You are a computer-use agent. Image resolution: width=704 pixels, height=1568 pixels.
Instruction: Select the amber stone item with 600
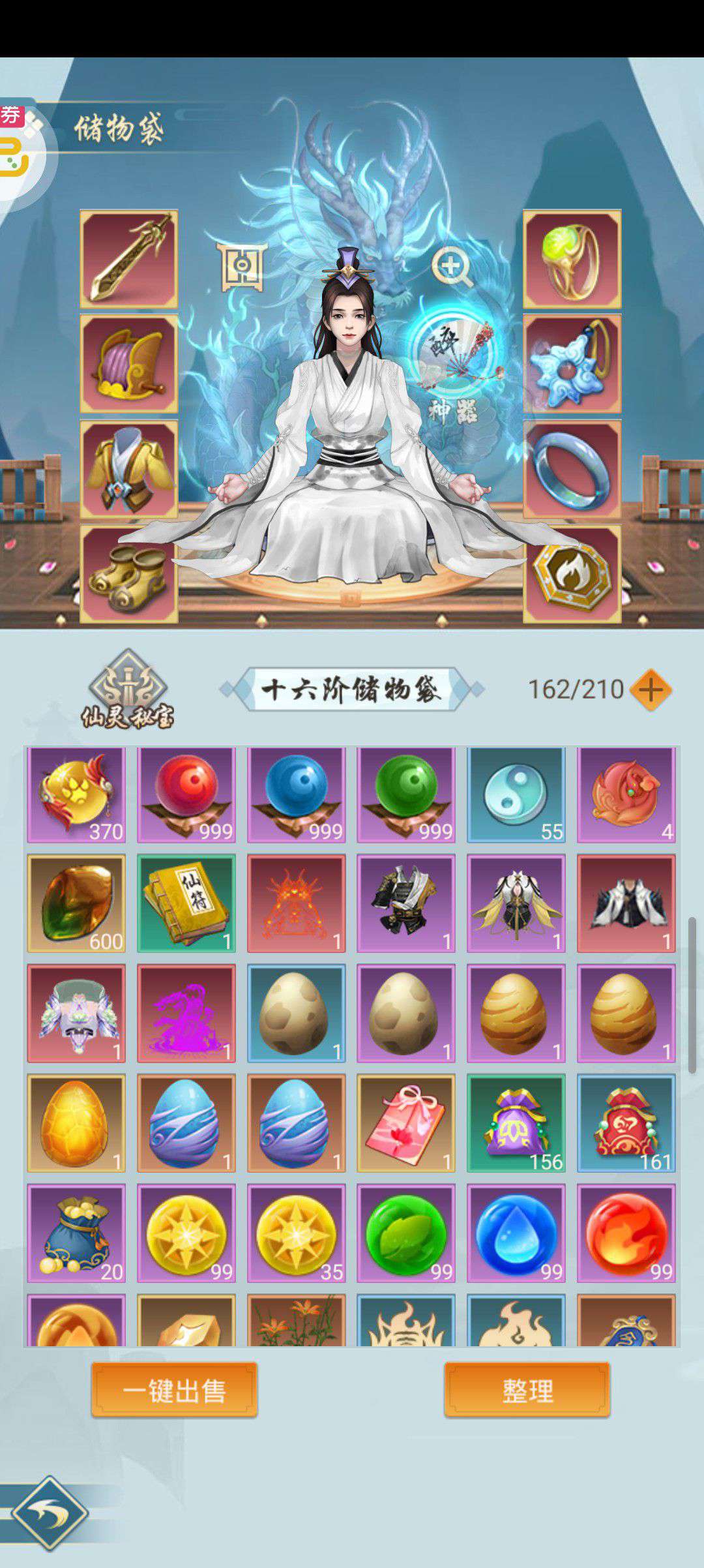[x=76, y=903]
